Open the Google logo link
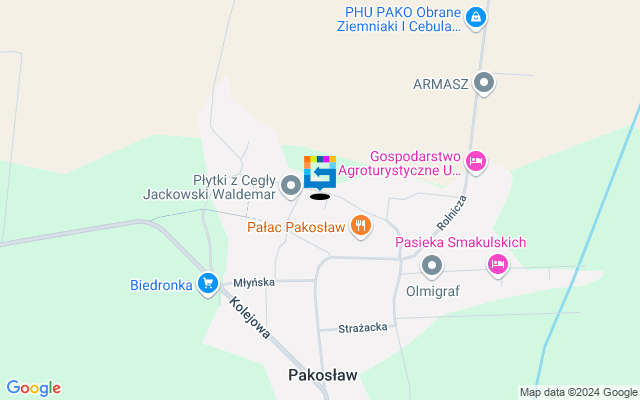640x400 pixels. (x=33, y=388)
